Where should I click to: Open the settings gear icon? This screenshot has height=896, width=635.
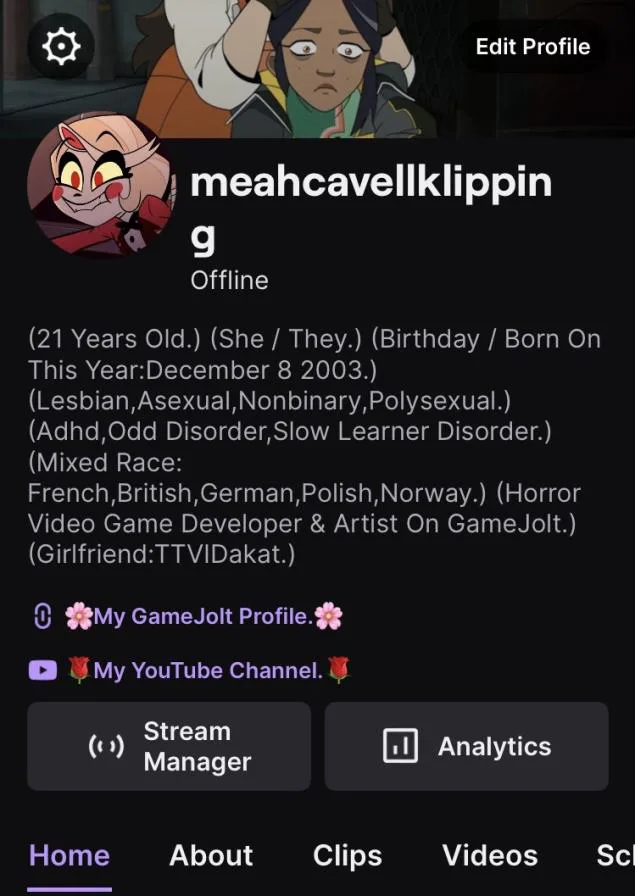pos(61,46)
